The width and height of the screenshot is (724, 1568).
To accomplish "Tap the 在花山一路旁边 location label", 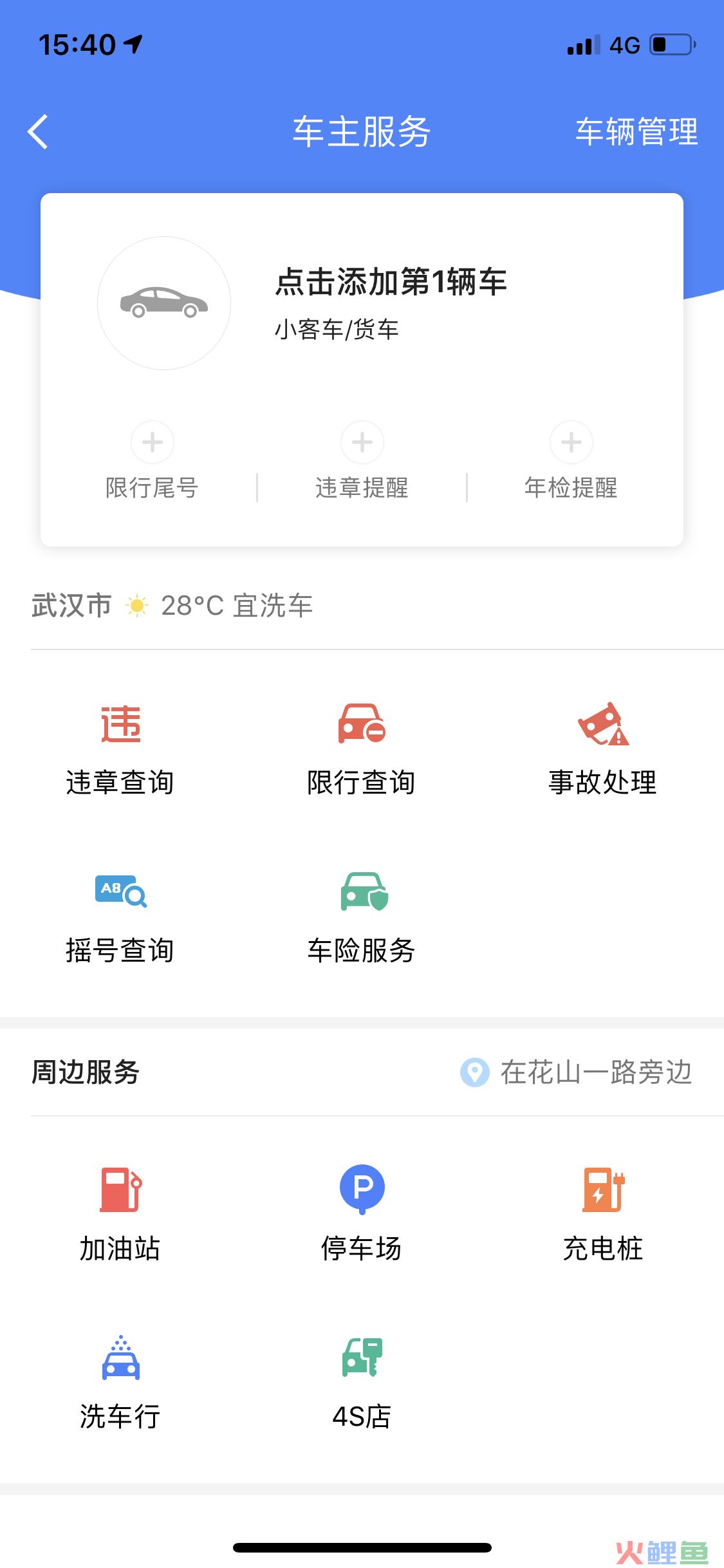I will (576, 1072).
